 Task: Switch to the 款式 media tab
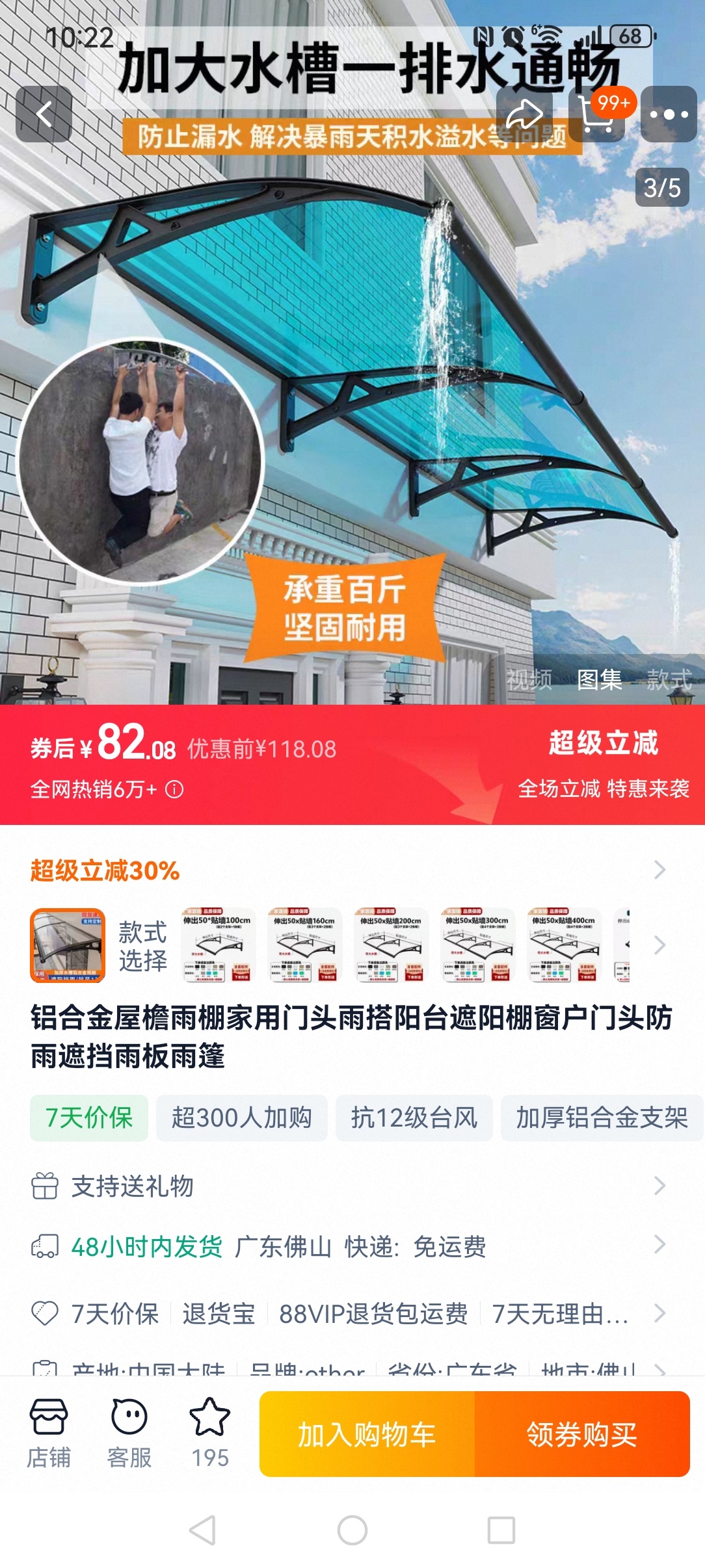tap(669, 680)
